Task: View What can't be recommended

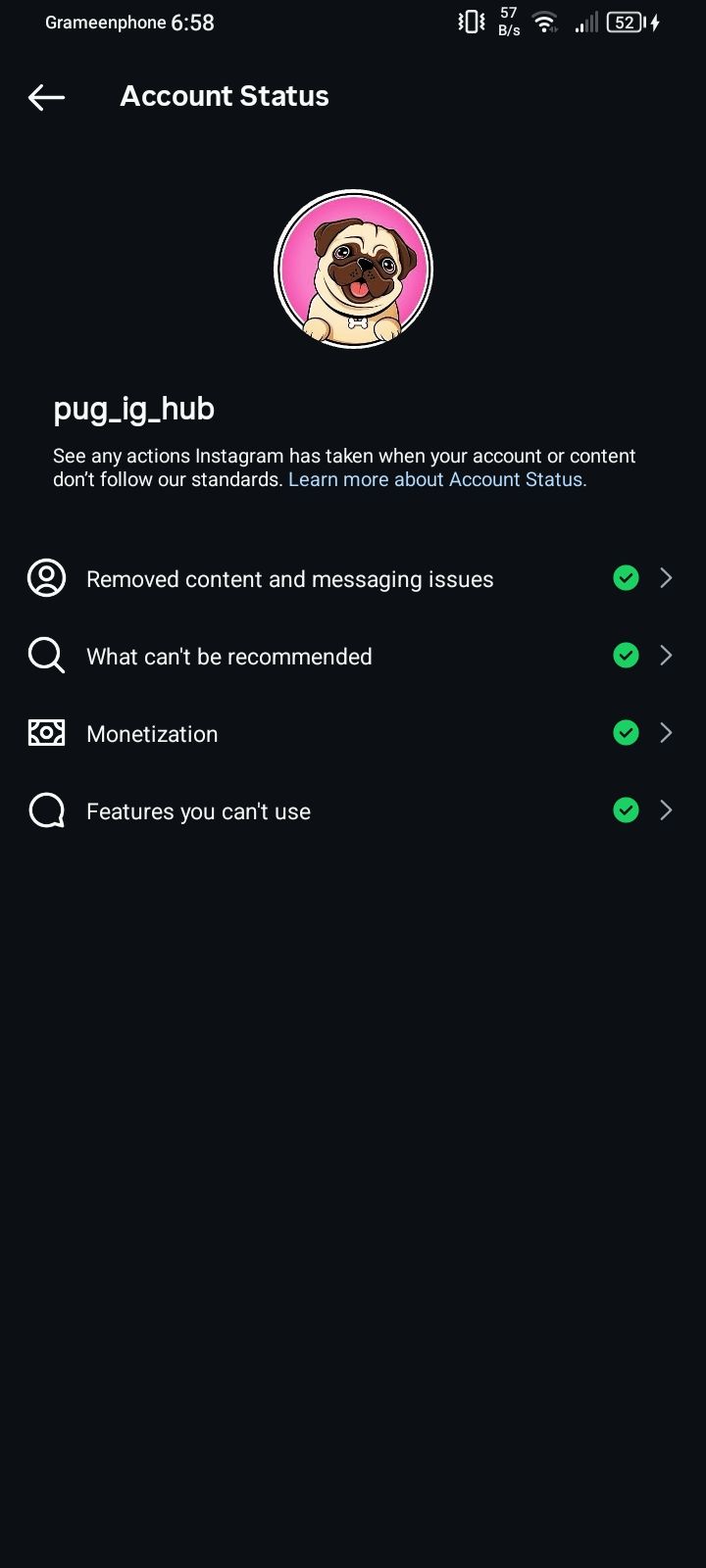Action: tap(353, 656)
